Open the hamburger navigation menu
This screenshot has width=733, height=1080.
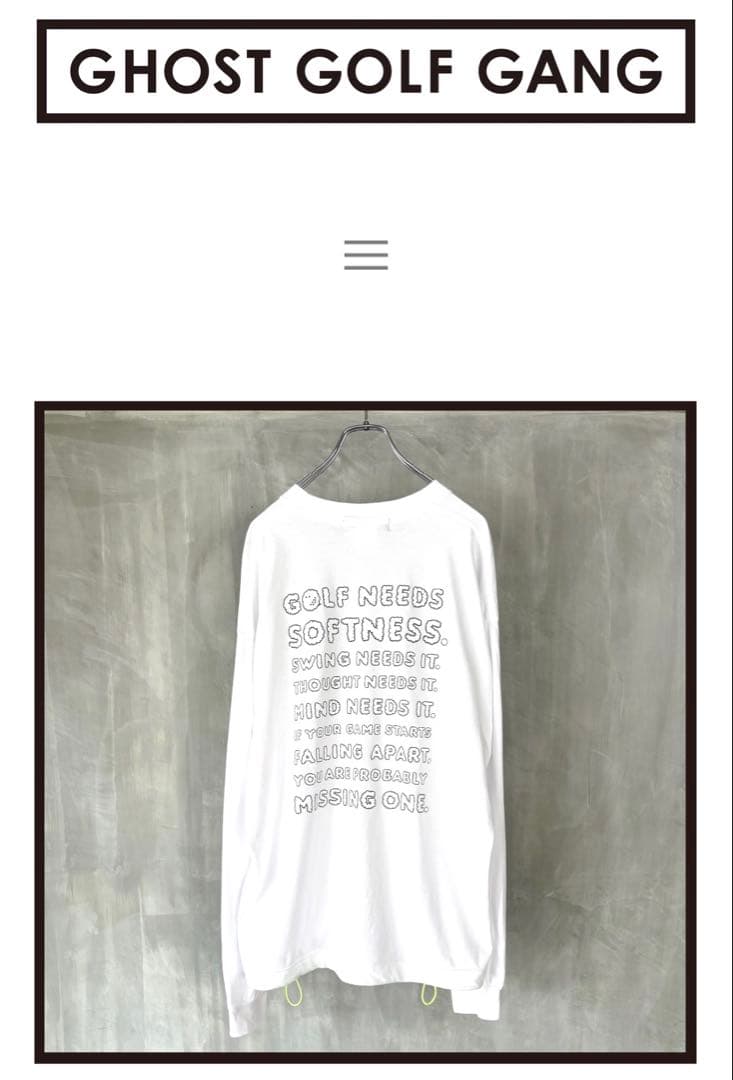tap(366, 255)
